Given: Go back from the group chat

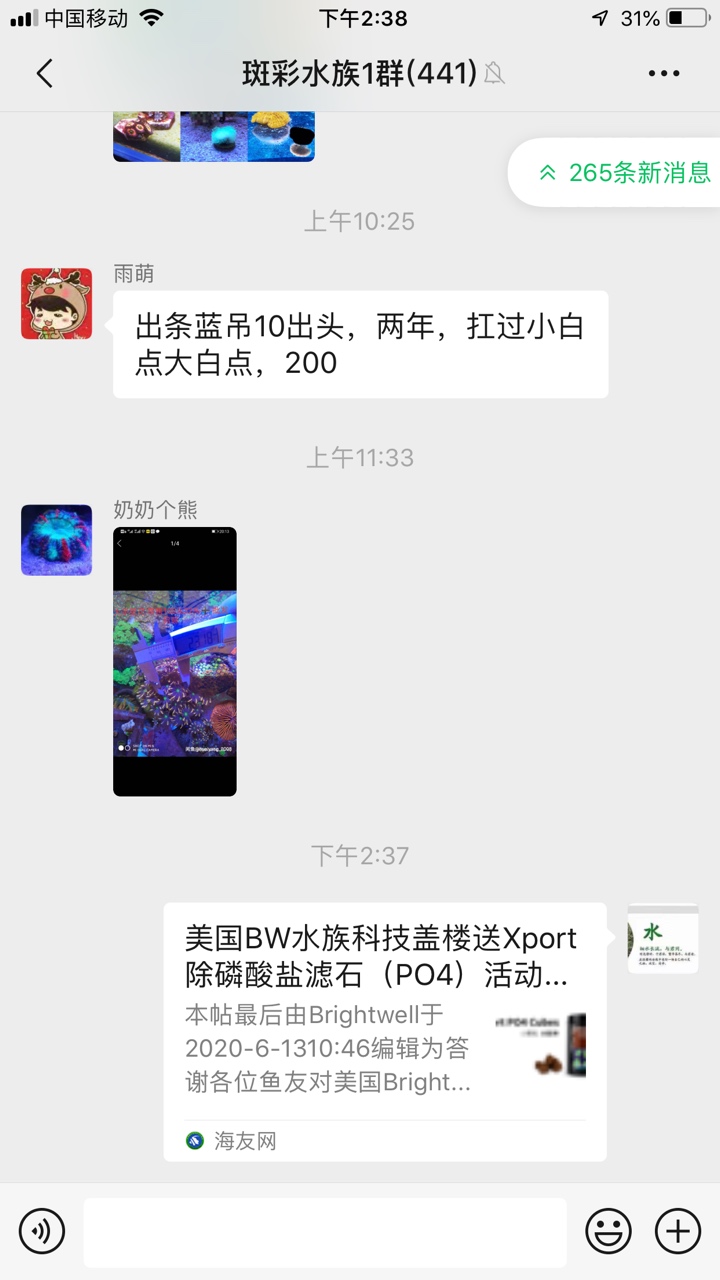Looking at the screenshot, I should pyautogui.click(x=44, y=73).
